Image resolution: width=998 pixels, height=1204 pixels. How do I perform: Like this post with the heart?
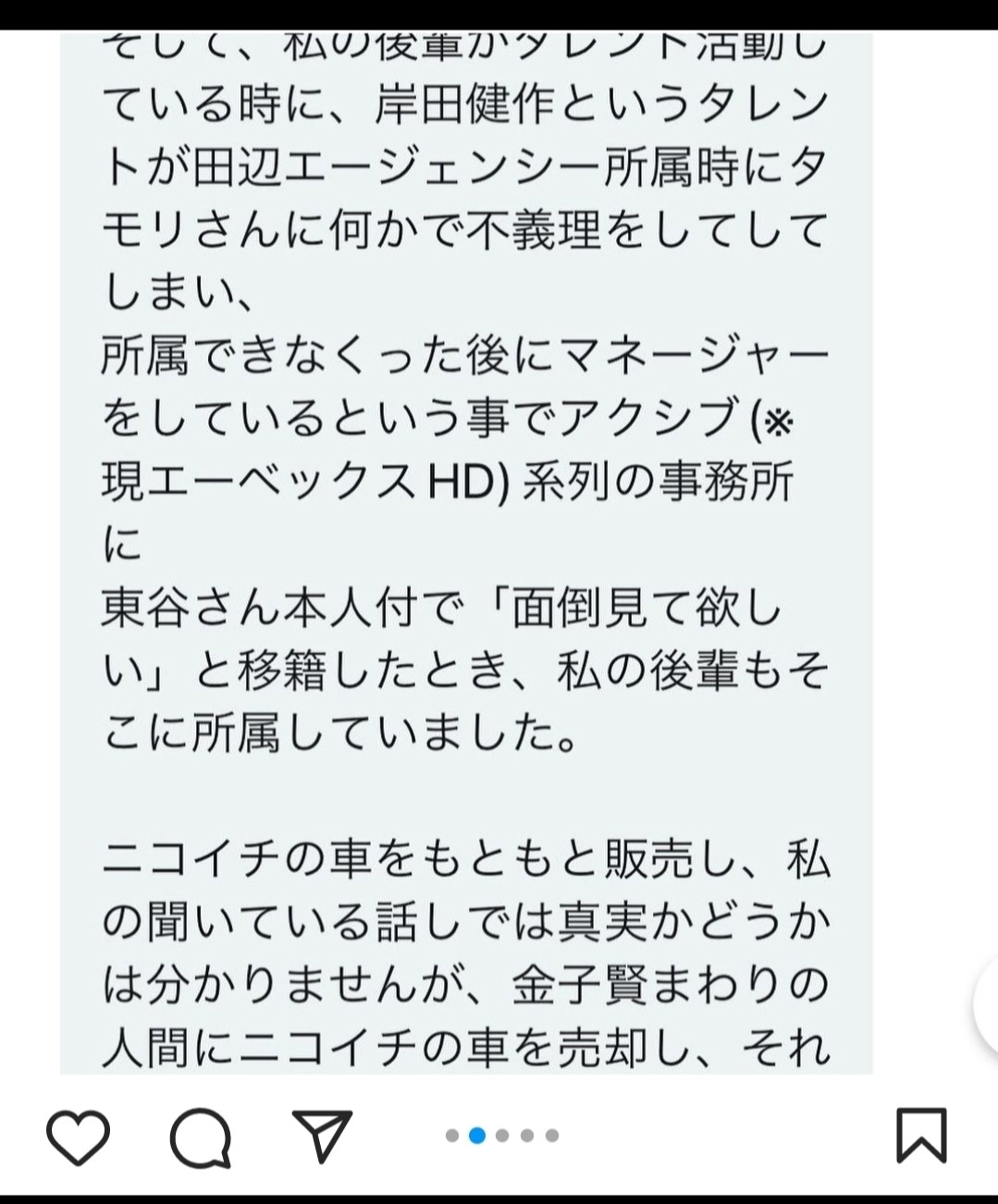point(78,1136)
